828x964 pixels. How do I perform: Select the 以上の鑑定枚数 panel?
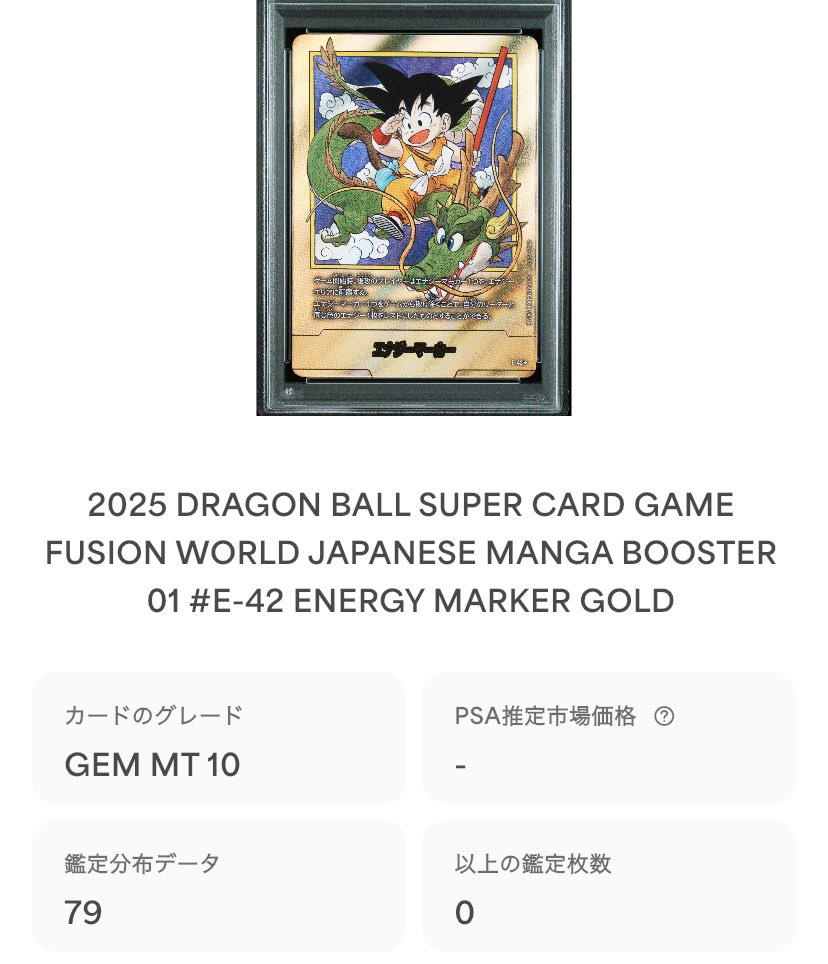click(609, 886)
